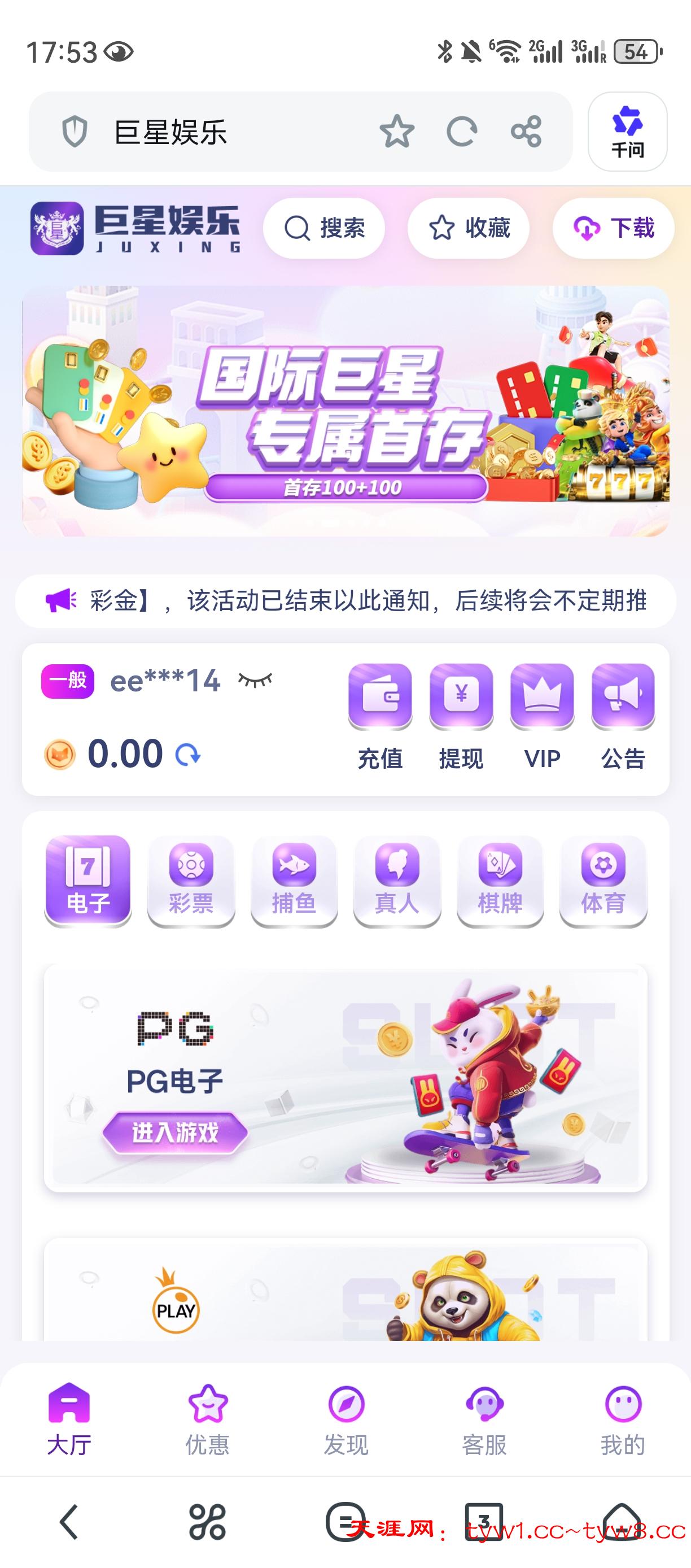Select the 彩票 lottery category

pos(191,880)
